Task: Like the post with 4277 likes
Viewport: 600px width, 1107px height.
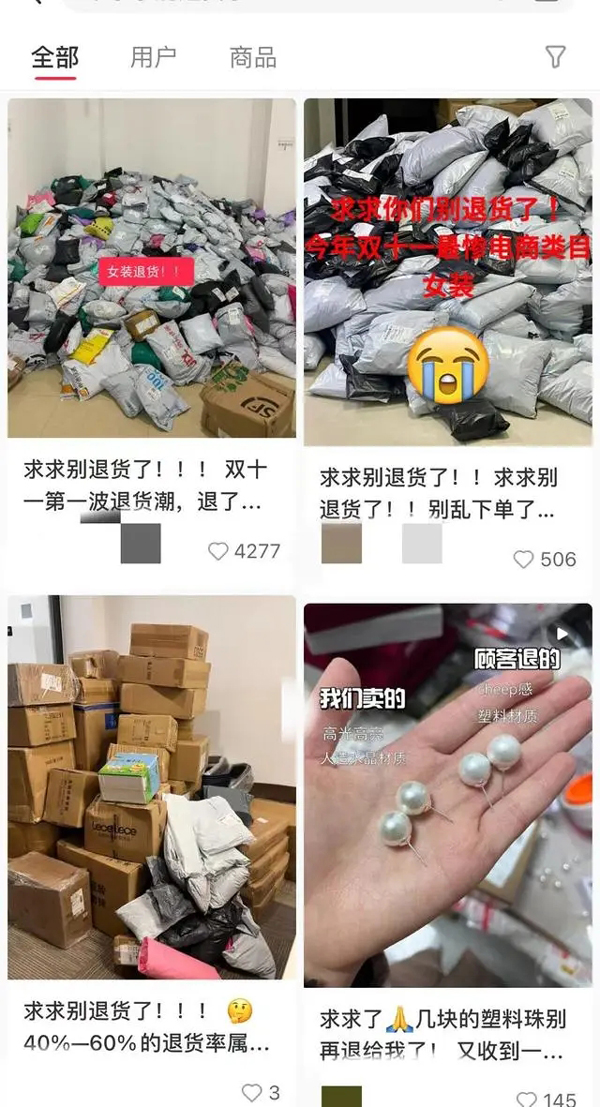Action: point(219,551)
